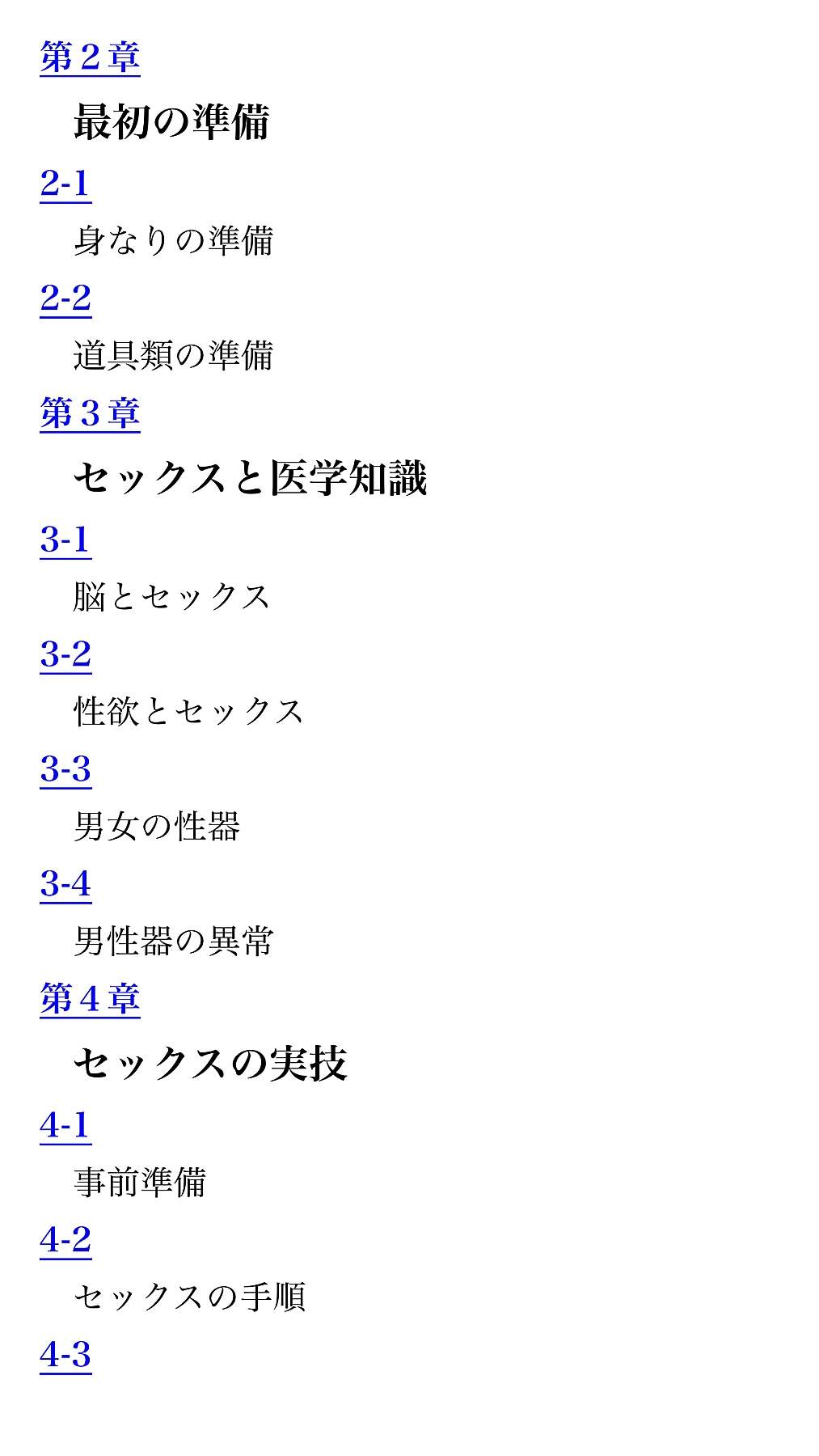
Task: Tap the 3-3 section link
Action: [65, 770]
